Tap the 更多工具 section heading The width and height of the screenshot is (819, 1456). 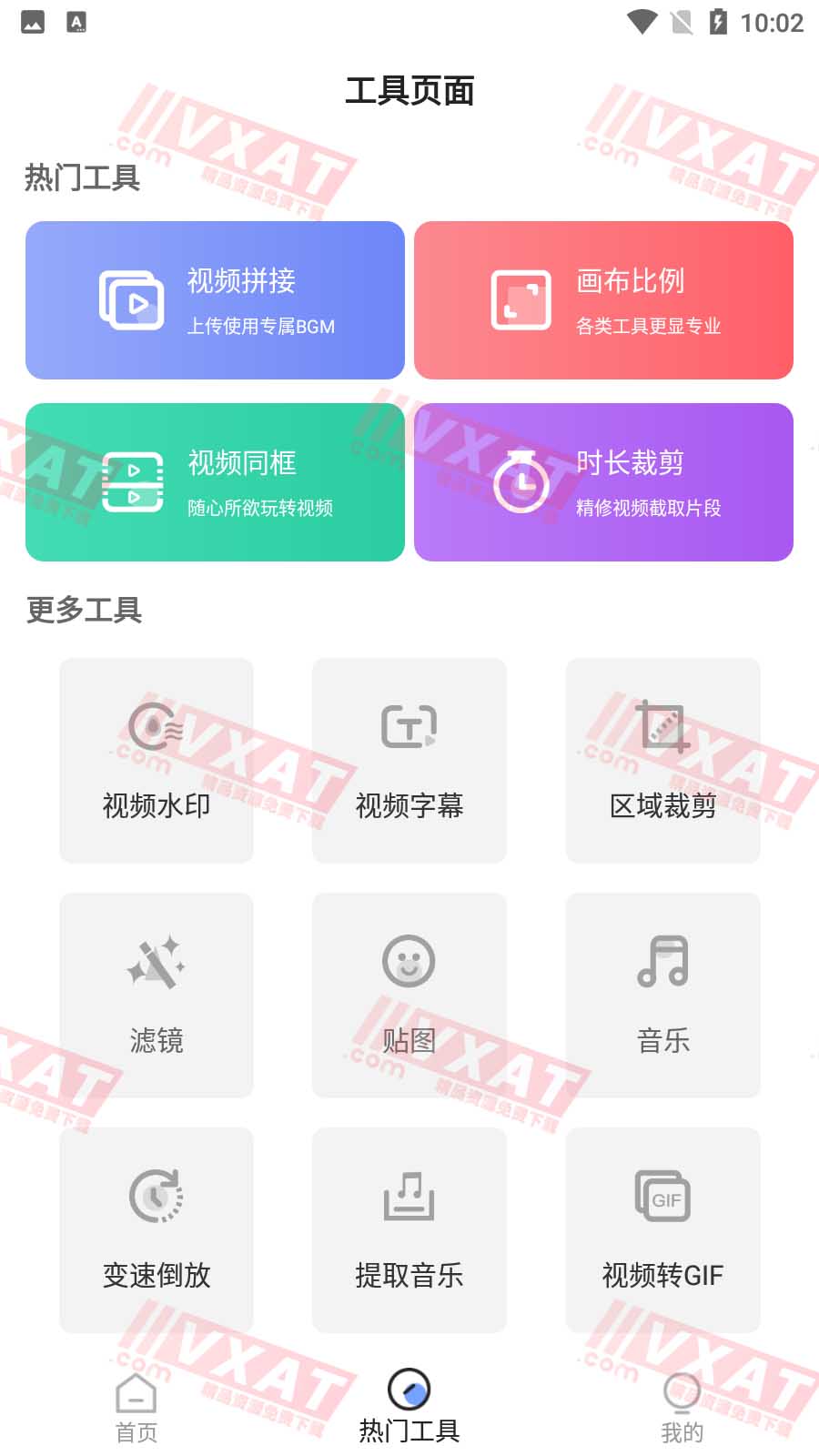84,612
